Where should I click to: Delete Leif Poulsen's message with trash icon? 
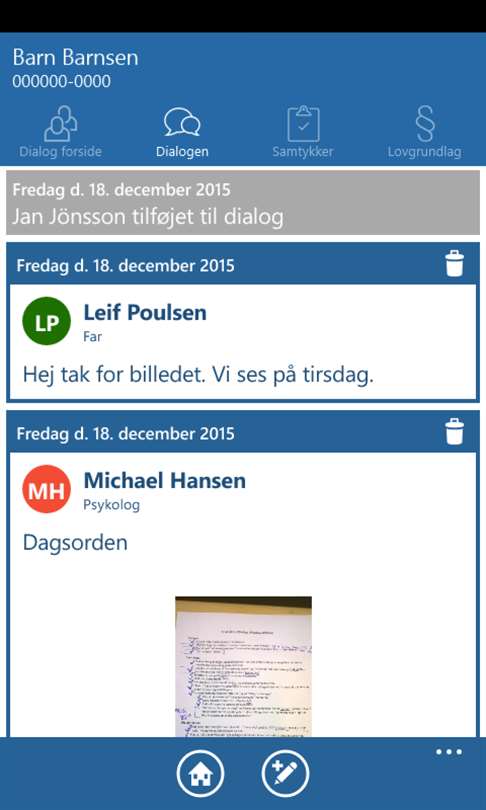click(454, 264)
